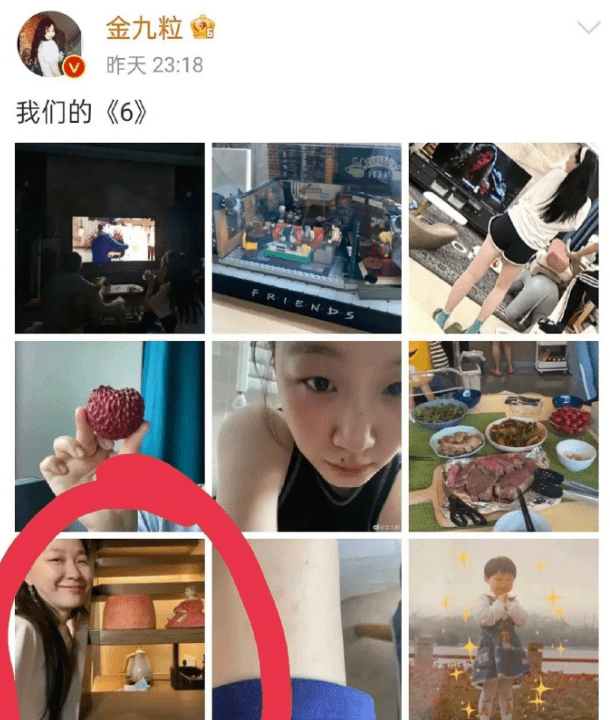610x720 pixels.
Task: Open 金九粒's profile avatar
Action: (x=49, y=45)
